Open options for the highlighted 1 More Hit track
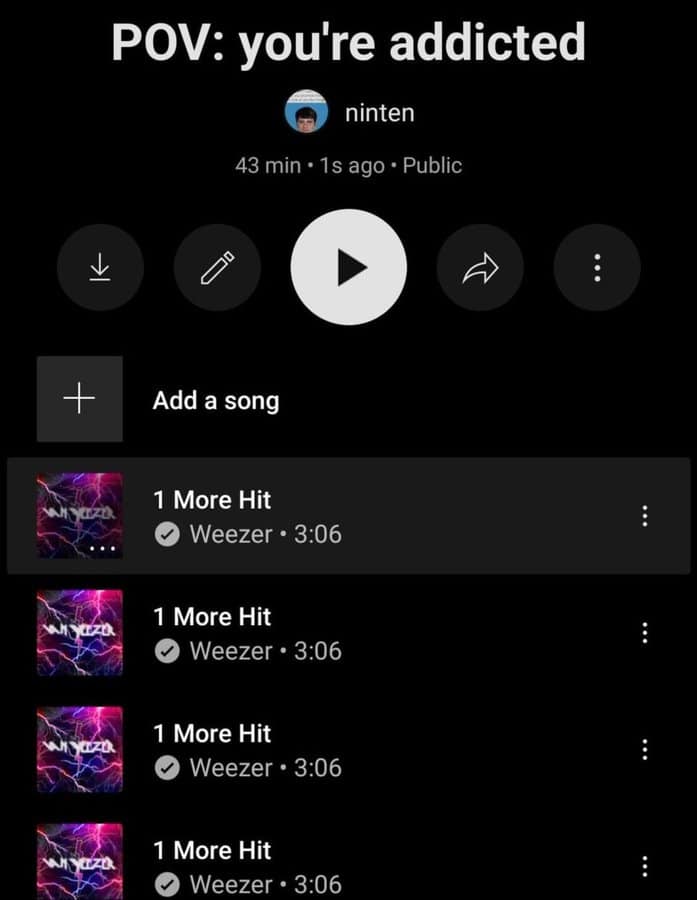Viewport: 697px width, 900px height. [645, 516]
